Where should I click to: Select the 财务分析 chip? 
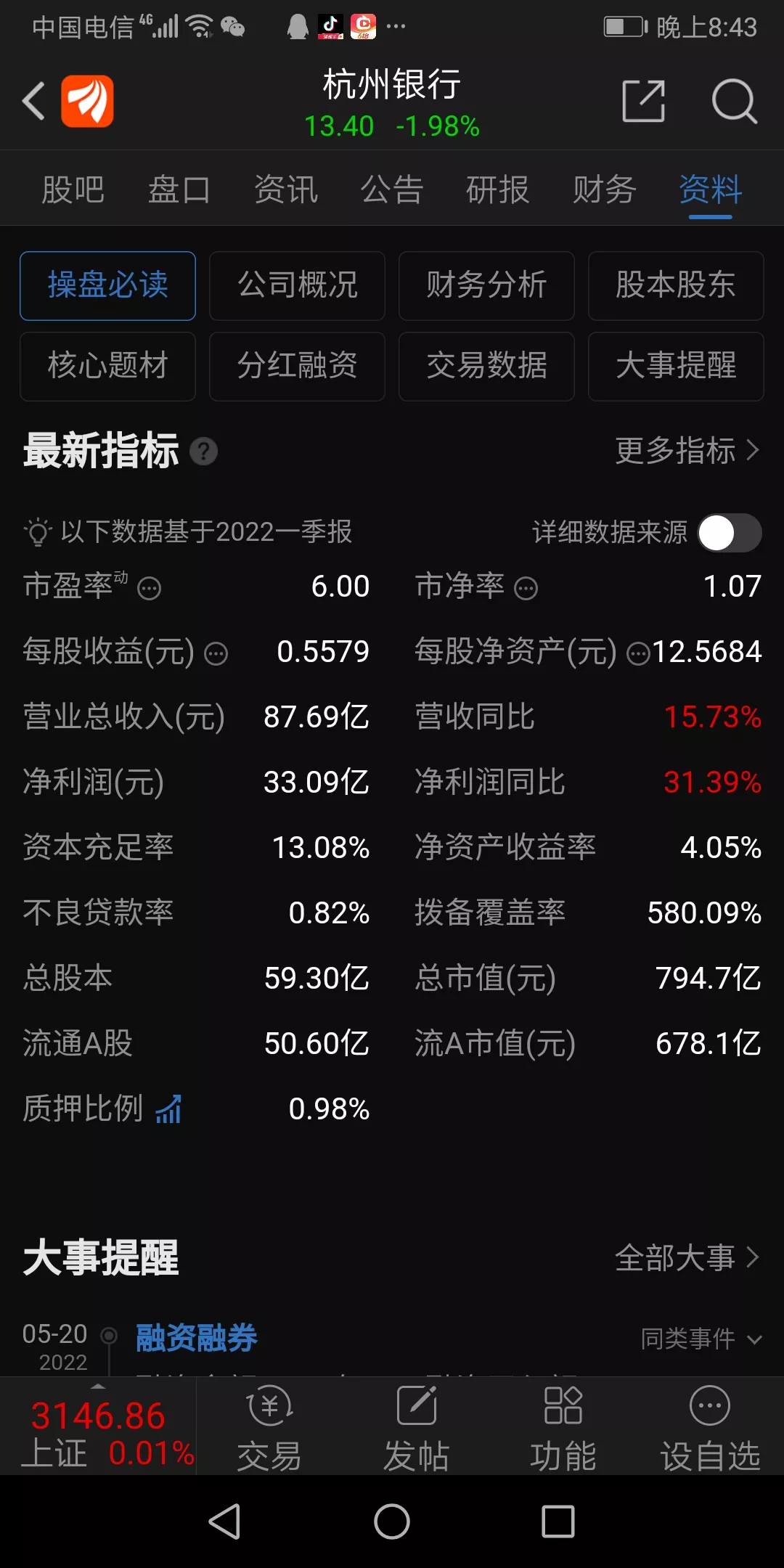coord(486,285)
